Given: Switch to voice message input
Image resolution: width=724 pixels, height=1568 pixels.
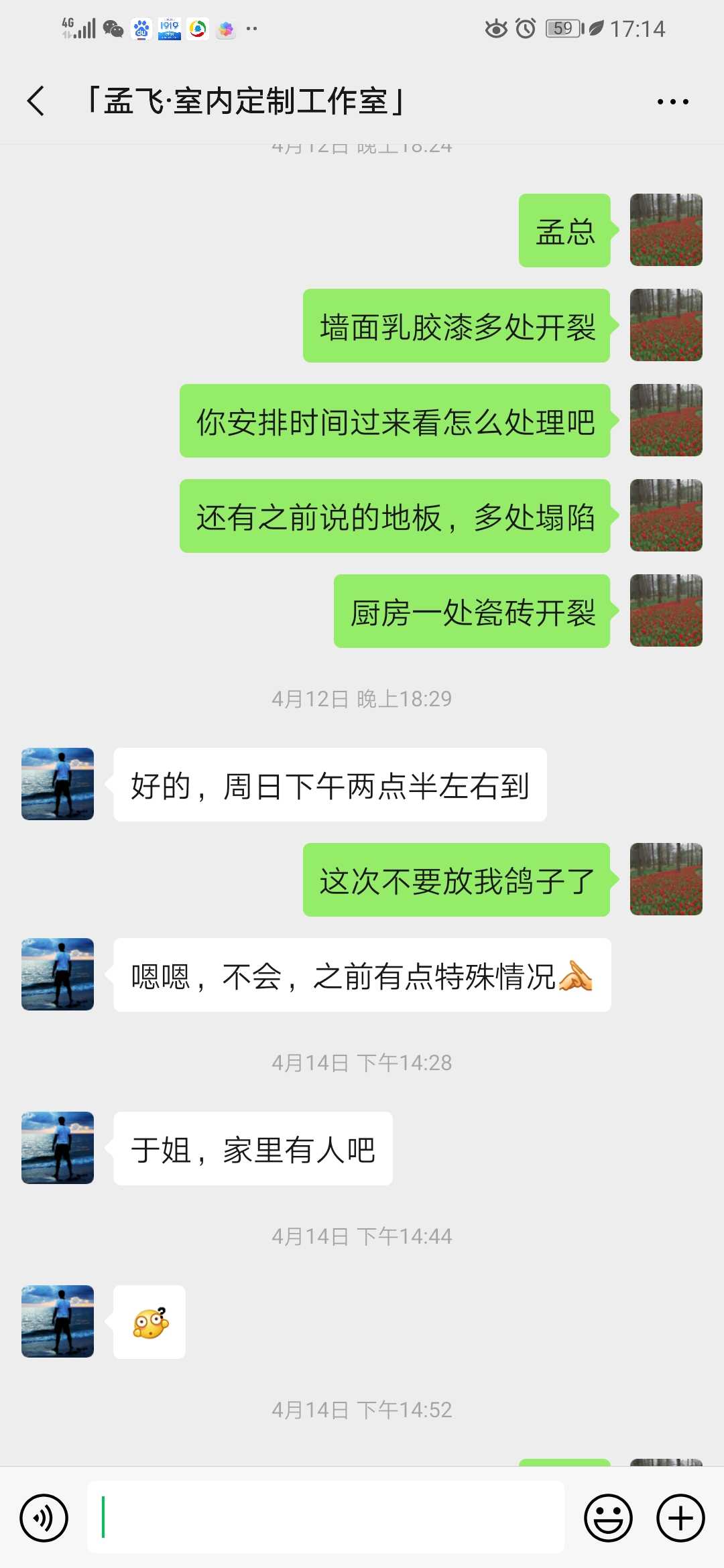Looking at the screenshot, I should [44, 1518].
